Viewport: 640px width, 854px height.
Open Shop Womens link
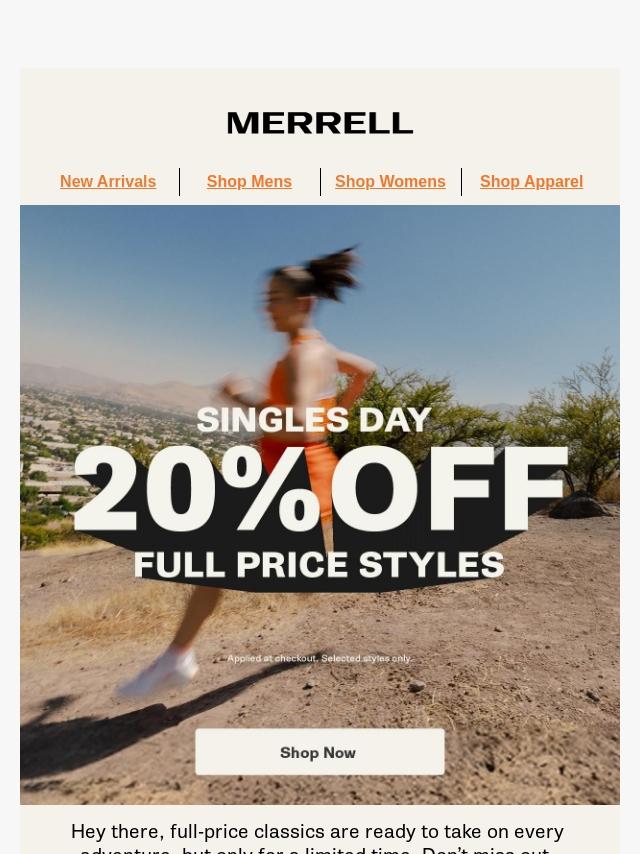390,182
